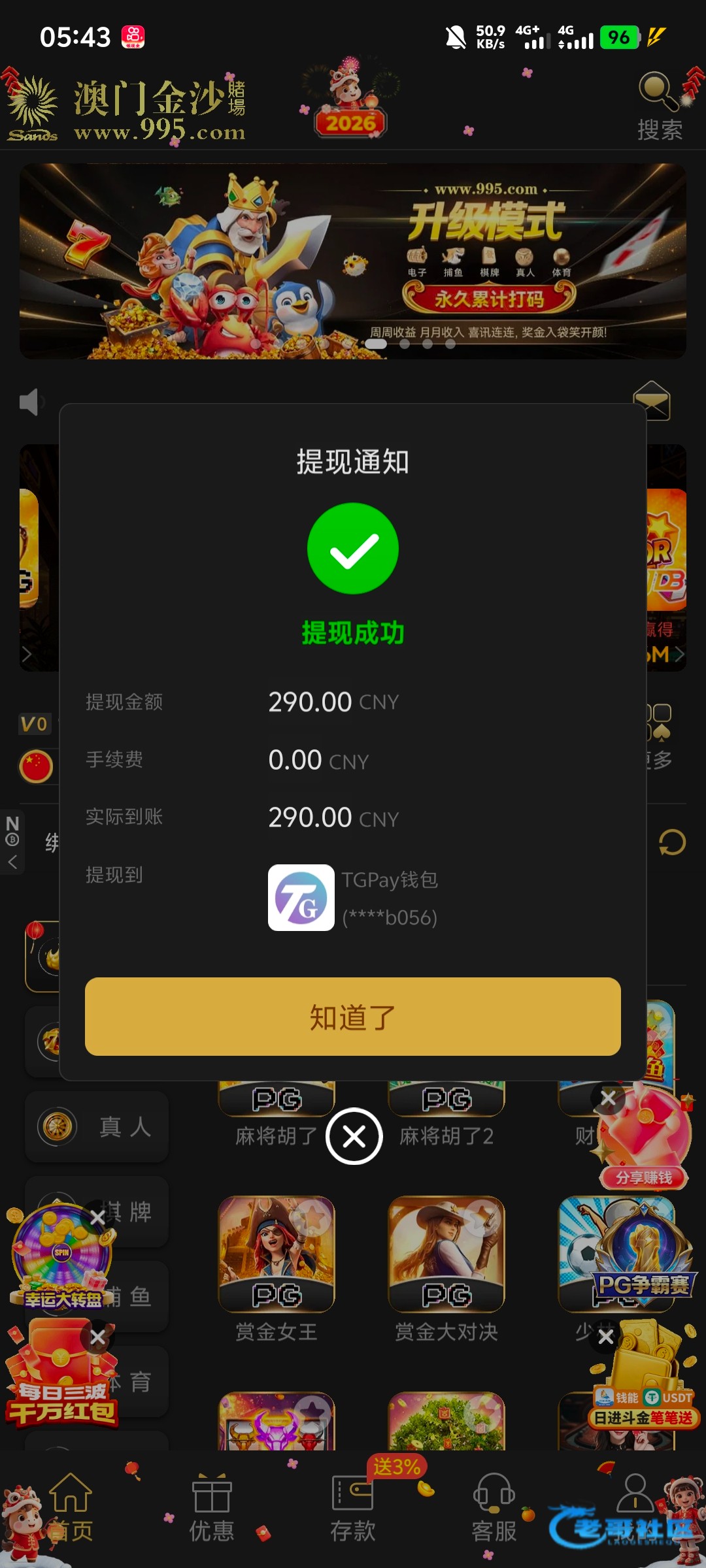Go to the 首页 home tab
Image resolution: width=706 pixels, height=1568 pixels.
[x=71, y=1509]
